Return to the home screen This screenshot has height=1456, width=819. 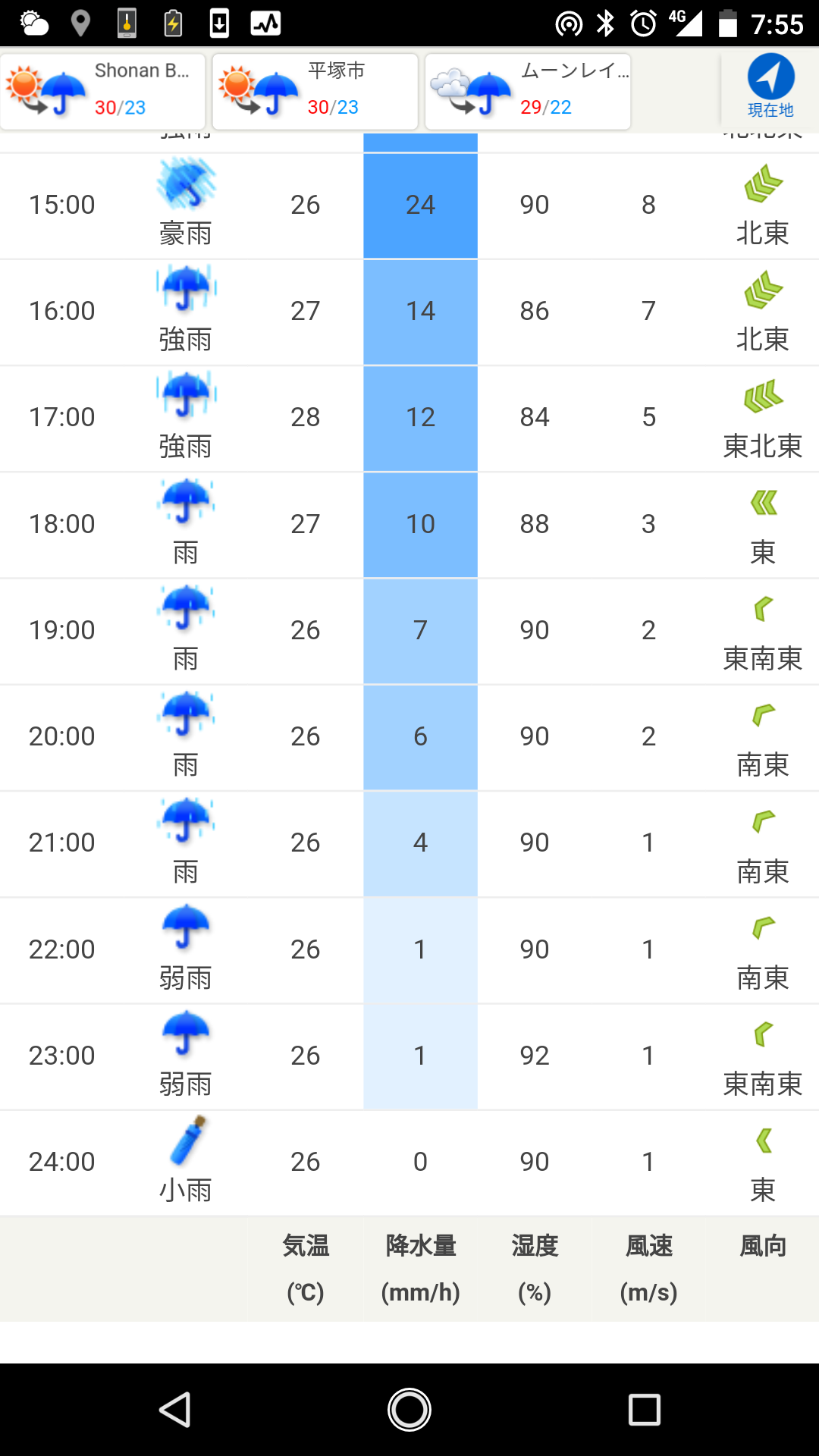(x=409, y=1410)
